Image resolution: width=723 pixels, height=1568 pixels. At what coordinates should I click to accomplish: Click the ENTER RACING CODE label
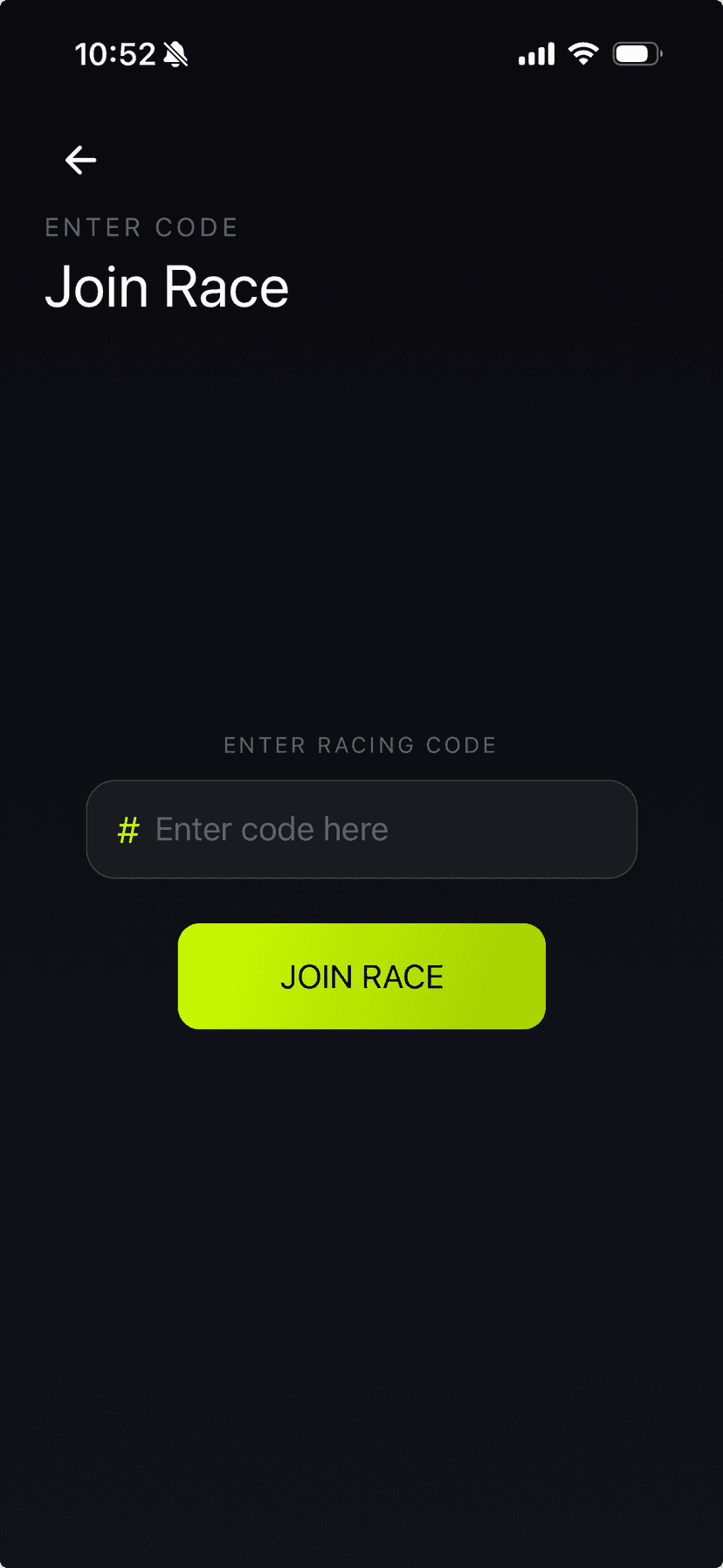pyautogui.click(x=361, y=744)
